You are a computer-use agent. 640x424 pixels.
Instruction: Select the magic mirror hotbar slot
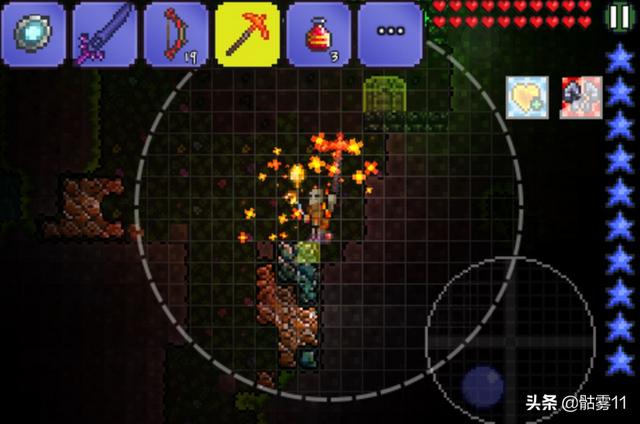pyautogui.click(x=33, y=33)
